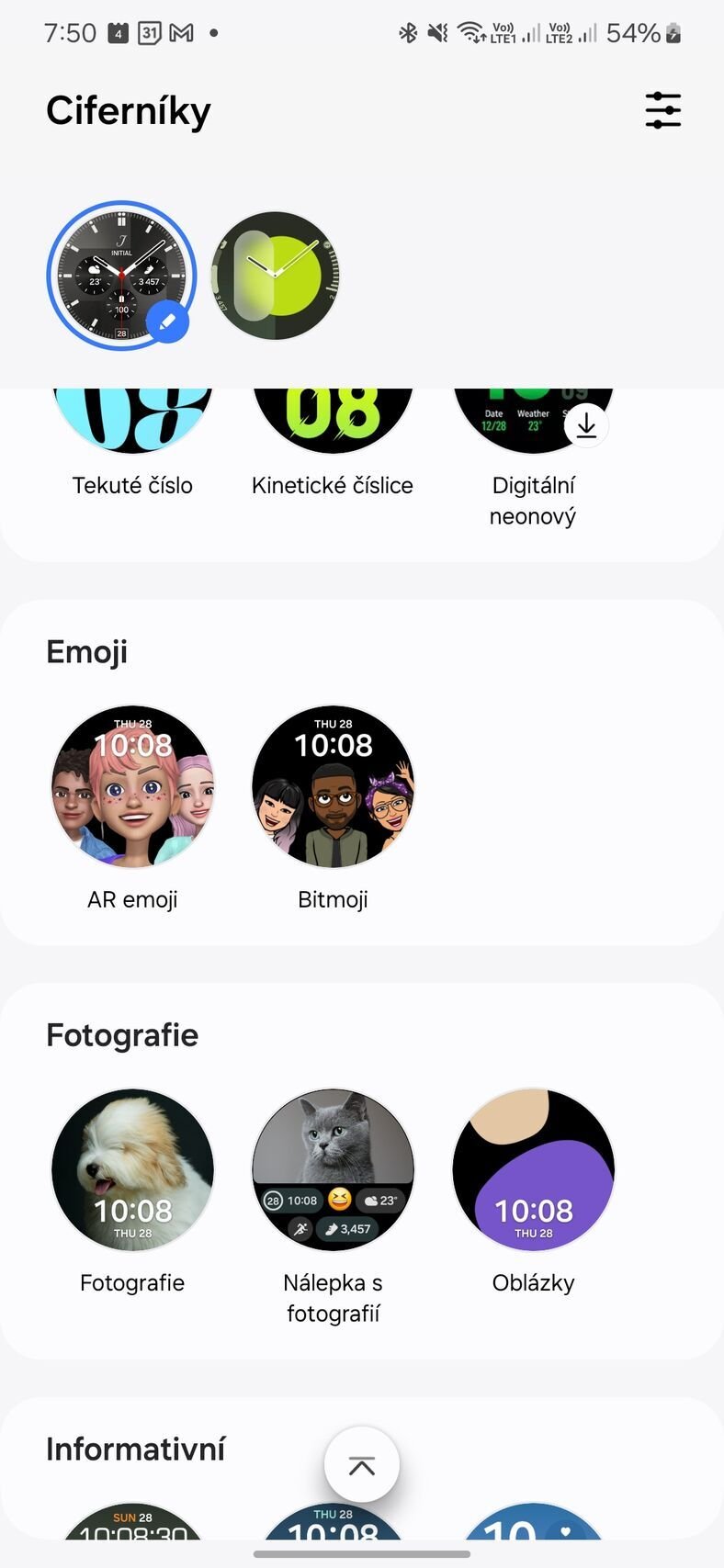
Task: Select the Bitmoji watch face
Action: 334,786
